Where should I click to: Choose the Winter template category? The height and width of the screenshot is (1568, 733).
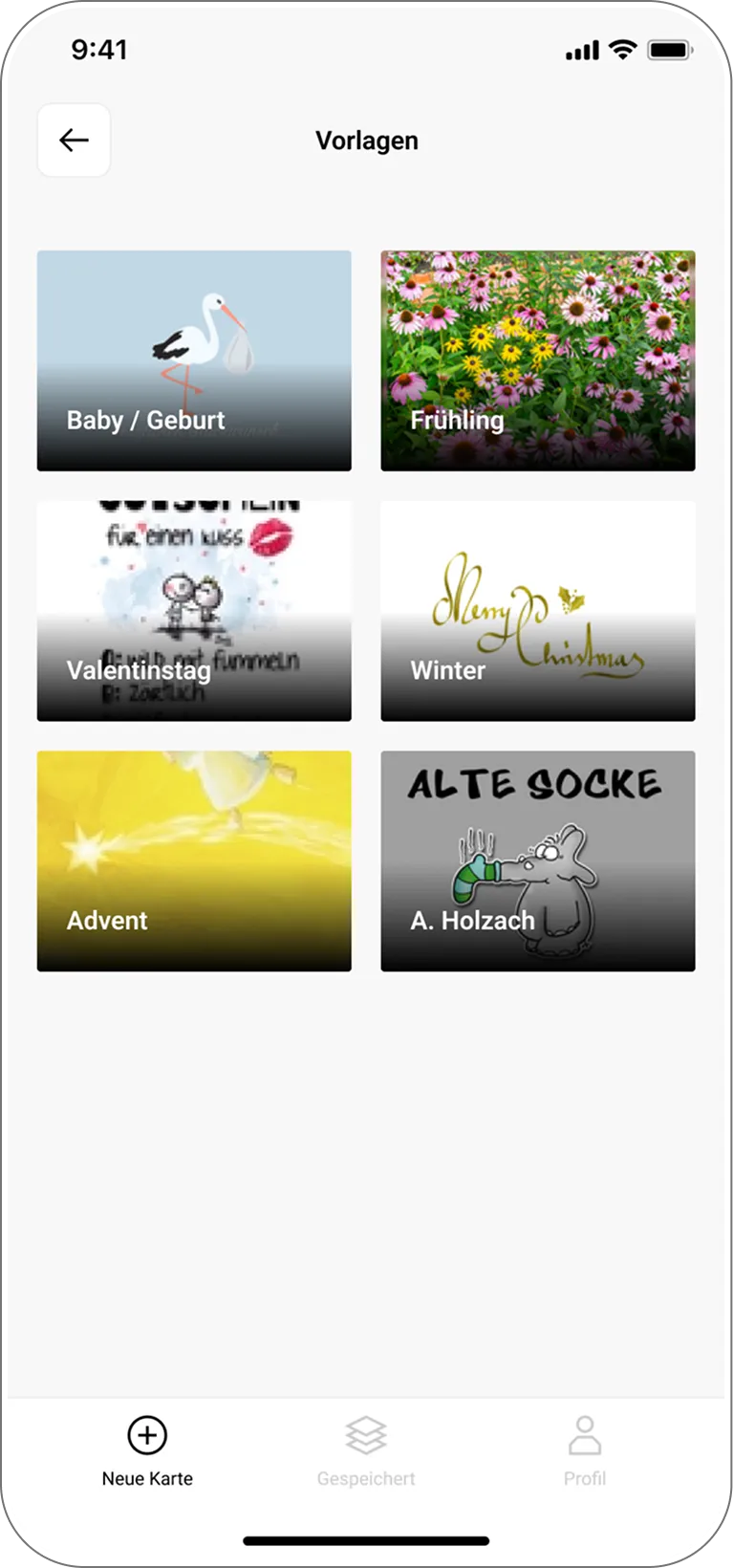tap(537, 611)
